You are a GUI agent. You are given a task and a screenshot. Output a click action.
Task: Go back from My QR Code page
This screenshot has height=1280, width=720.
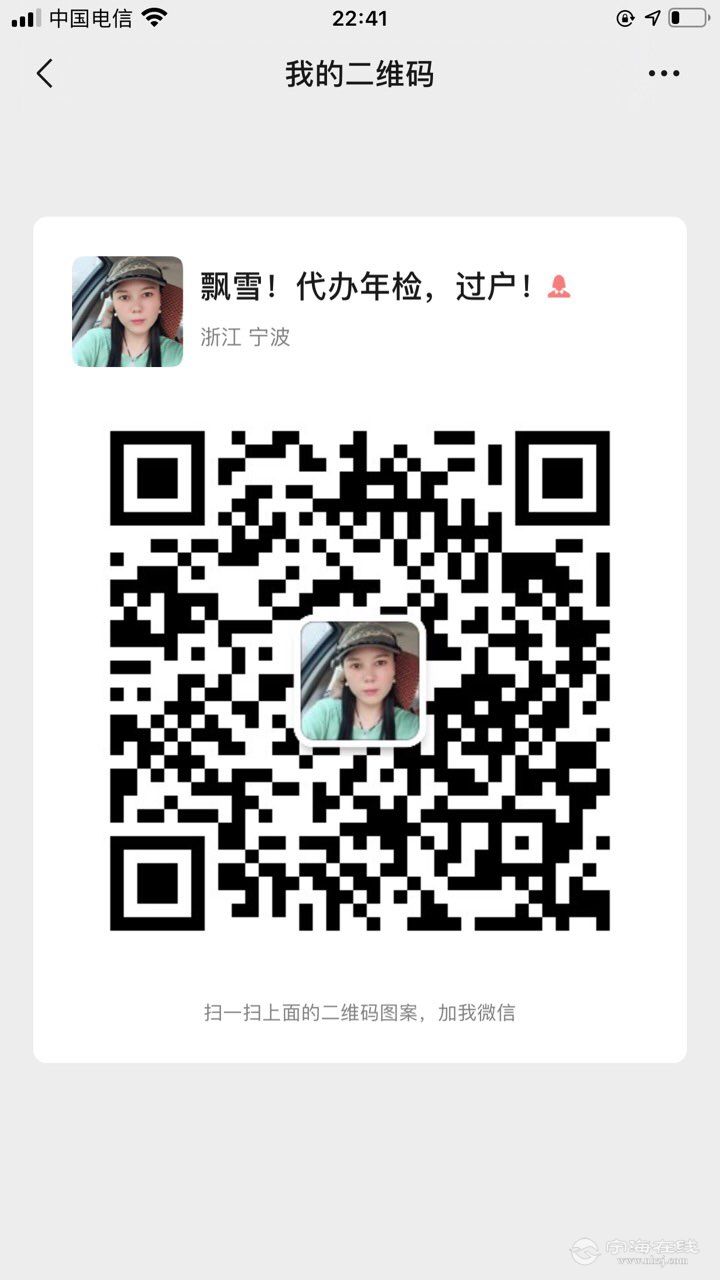click(x=44, y=74)
